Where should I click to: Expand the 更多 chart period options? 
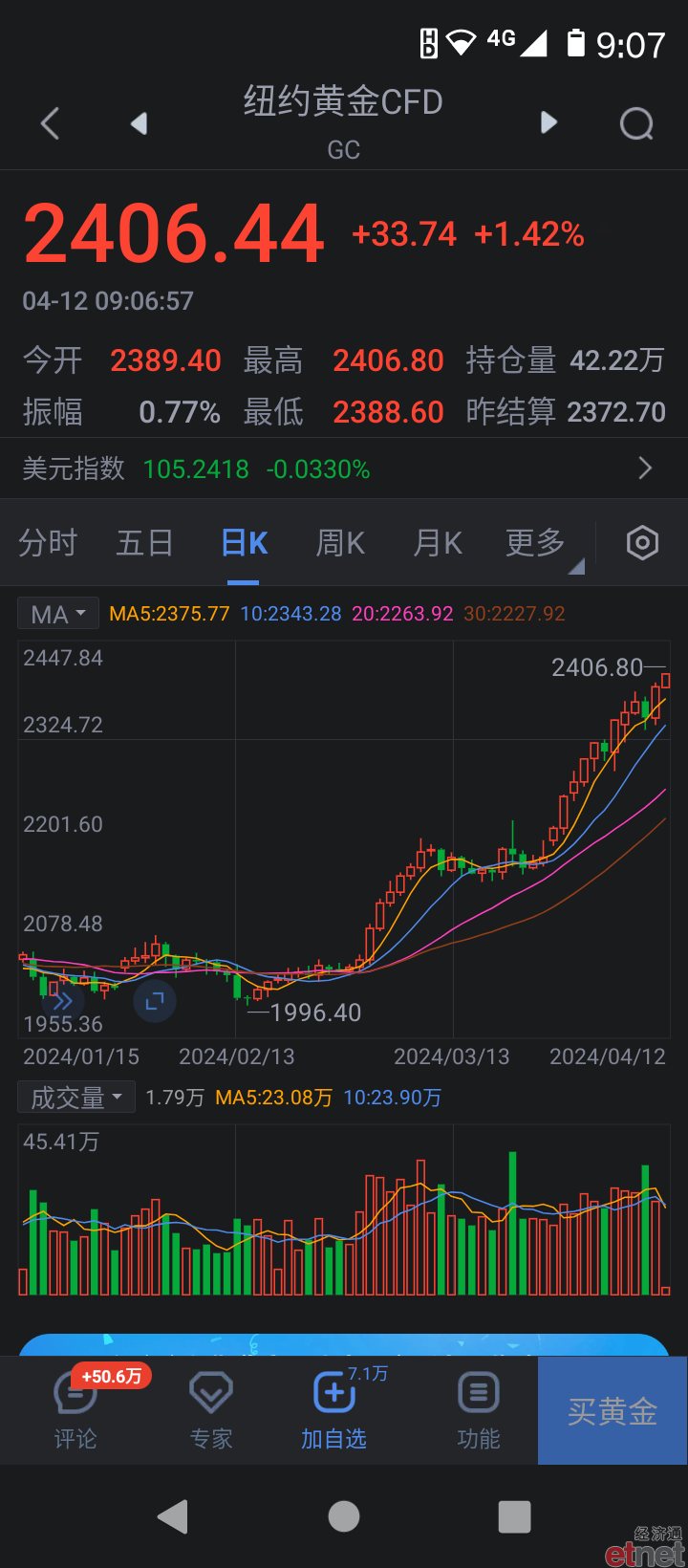coord(537,543)
